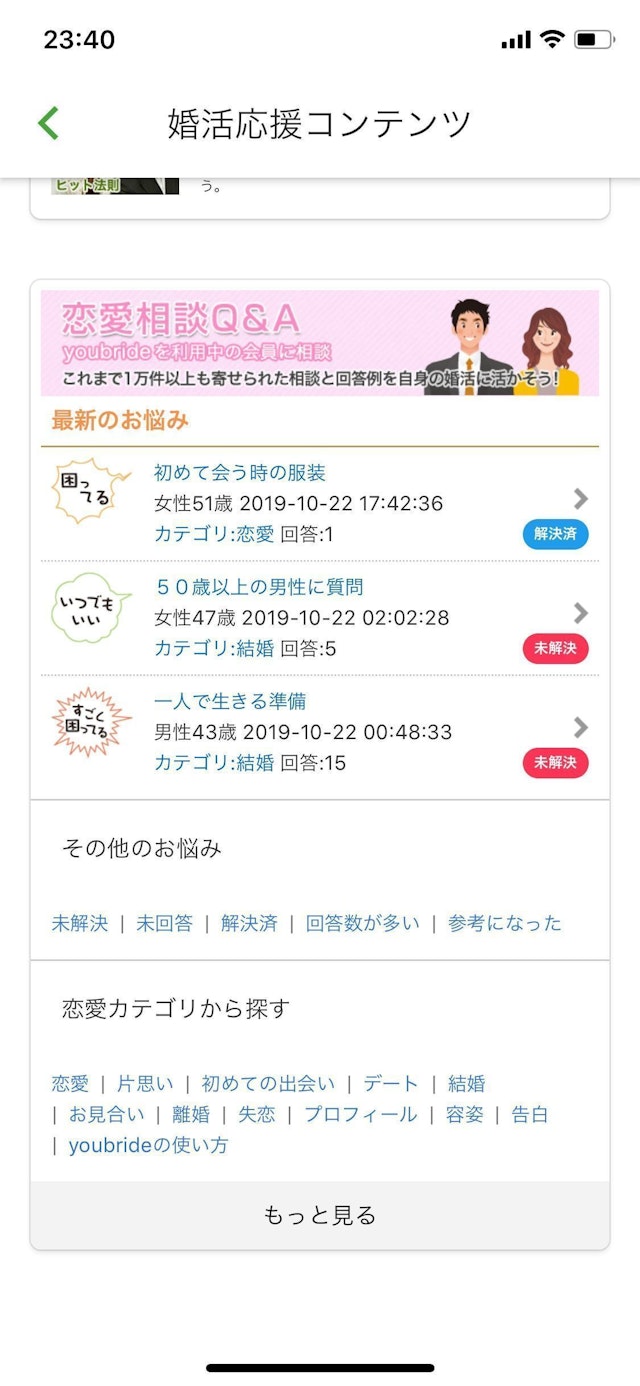
Task: Show 解決済 questions
Action: click(249, 923)
